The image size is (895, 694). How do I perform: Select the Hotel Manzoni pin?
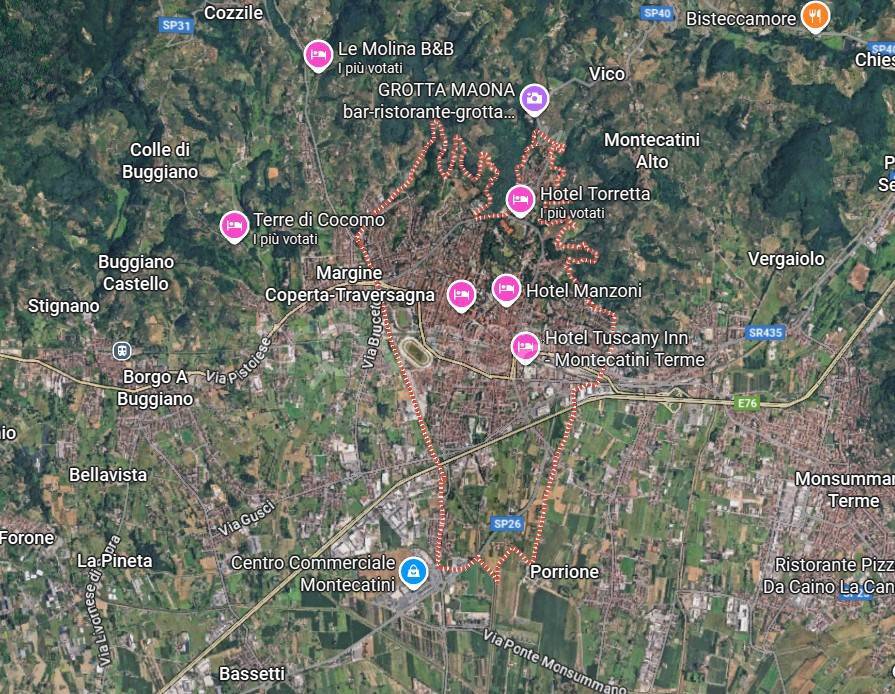point(506,289)
